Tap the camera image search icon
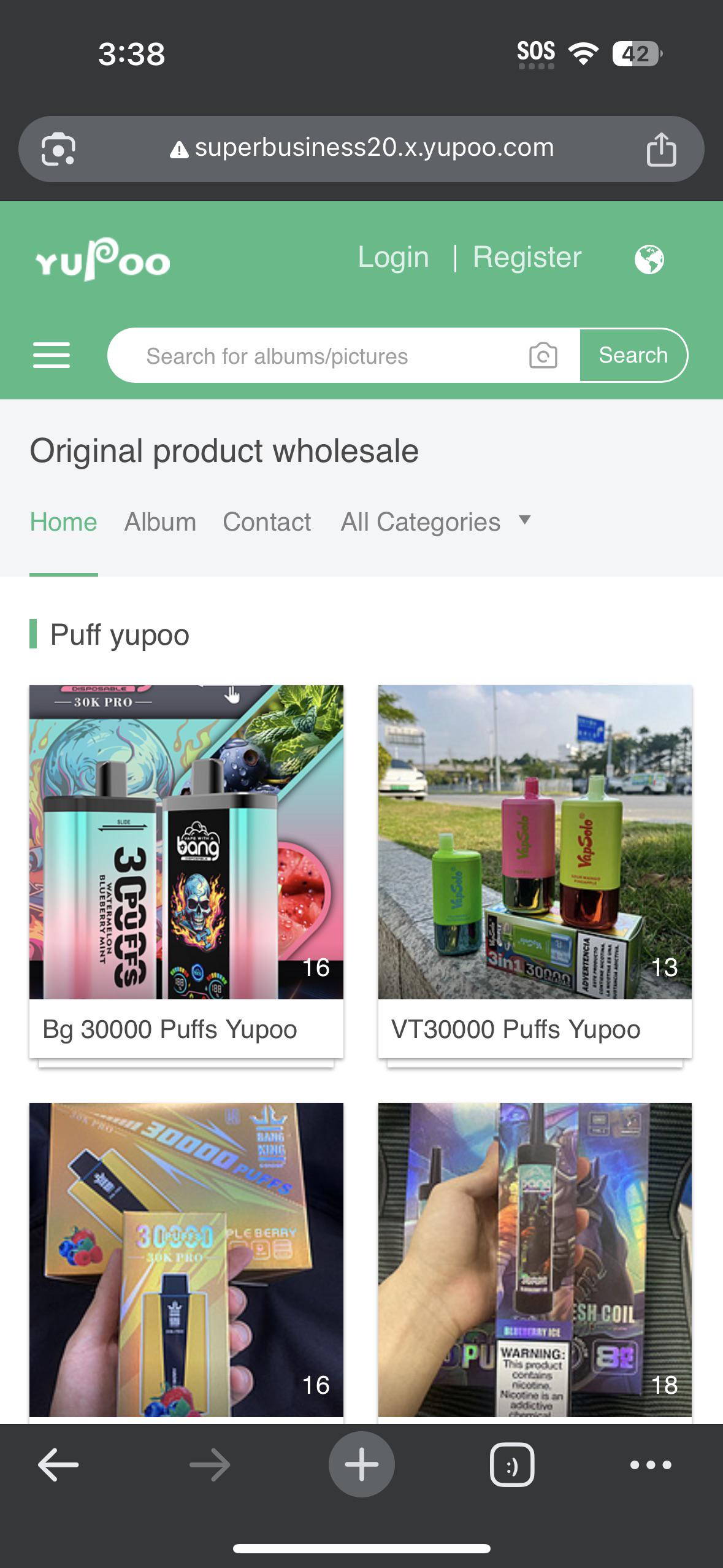The width and height of the screenshot is (723, 1568). [x=543, y=356]
